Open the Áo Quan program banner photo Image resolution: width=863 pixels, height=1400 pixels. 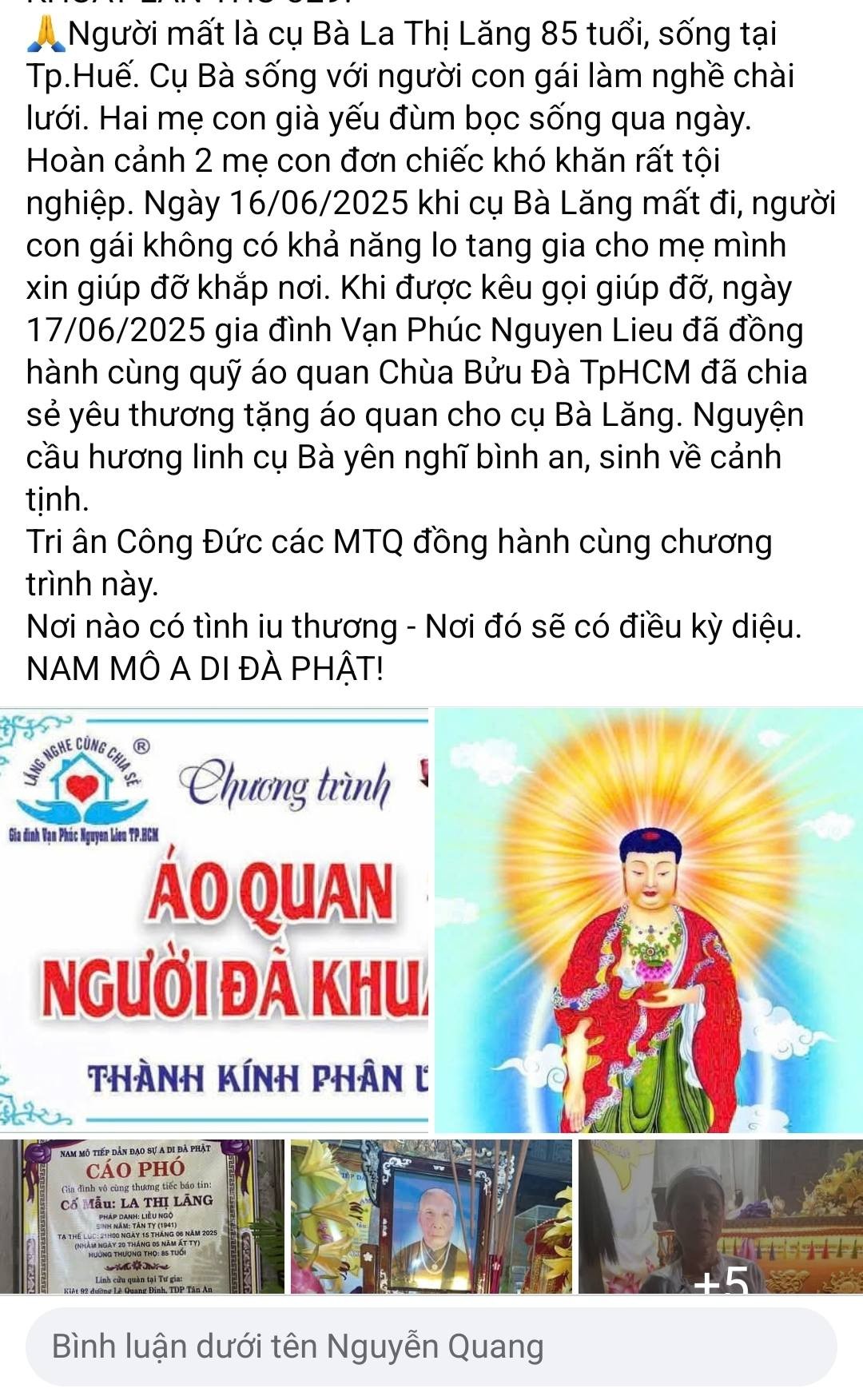point(214,919)
